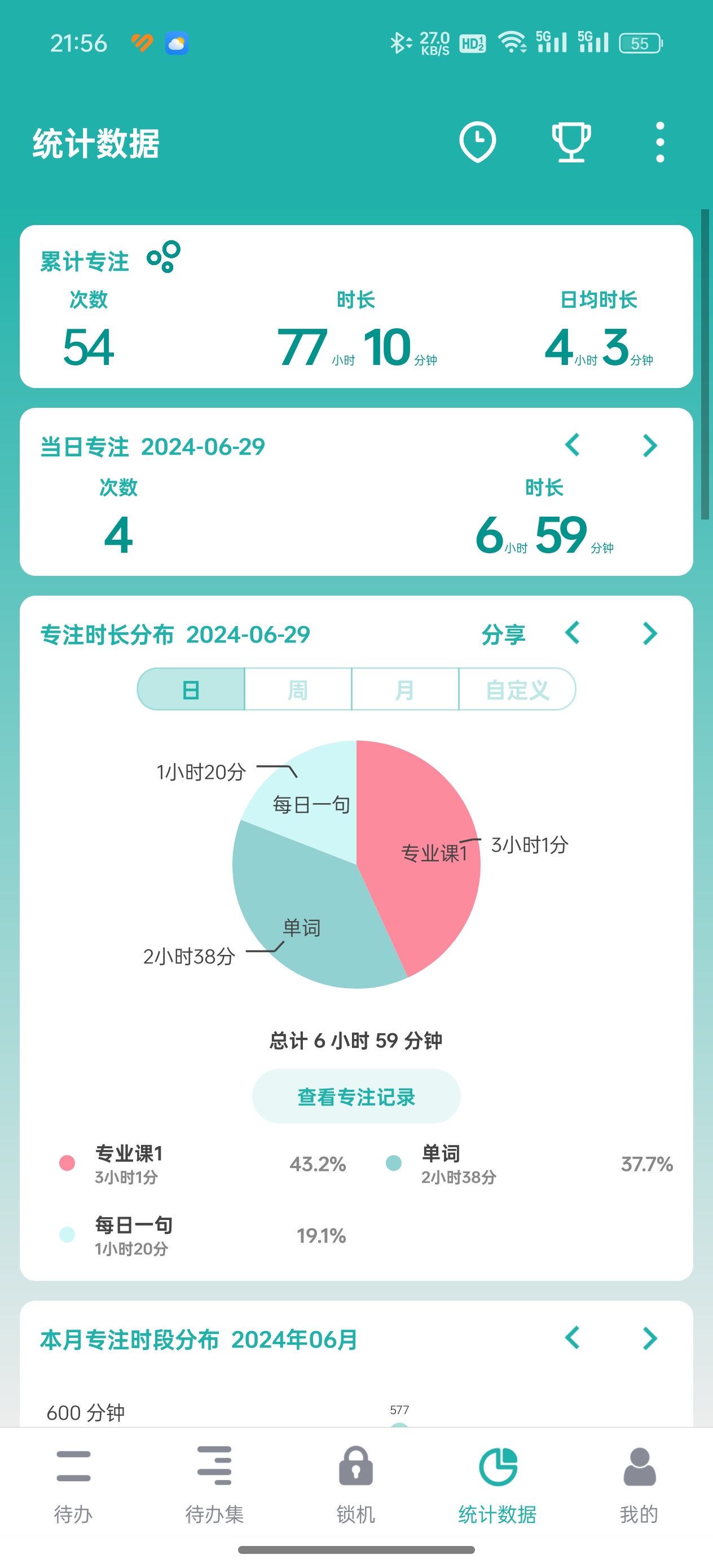713x1568 pixels.
Task: Go to previous day in 当日专注
Action: [572, 446]
